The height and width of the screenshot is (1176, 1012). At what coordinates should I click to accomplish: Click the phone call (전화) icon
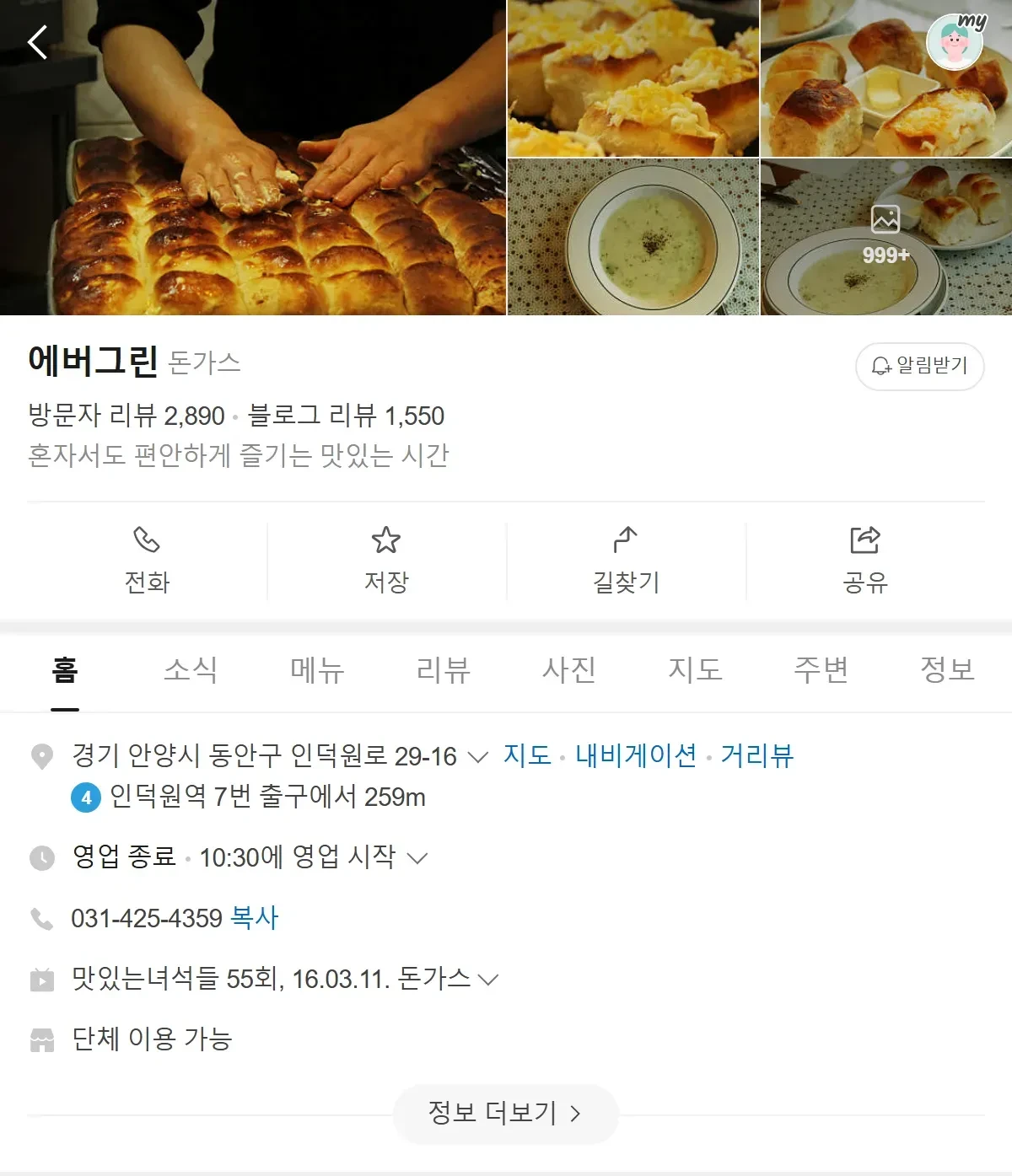[x=148, y=540]
